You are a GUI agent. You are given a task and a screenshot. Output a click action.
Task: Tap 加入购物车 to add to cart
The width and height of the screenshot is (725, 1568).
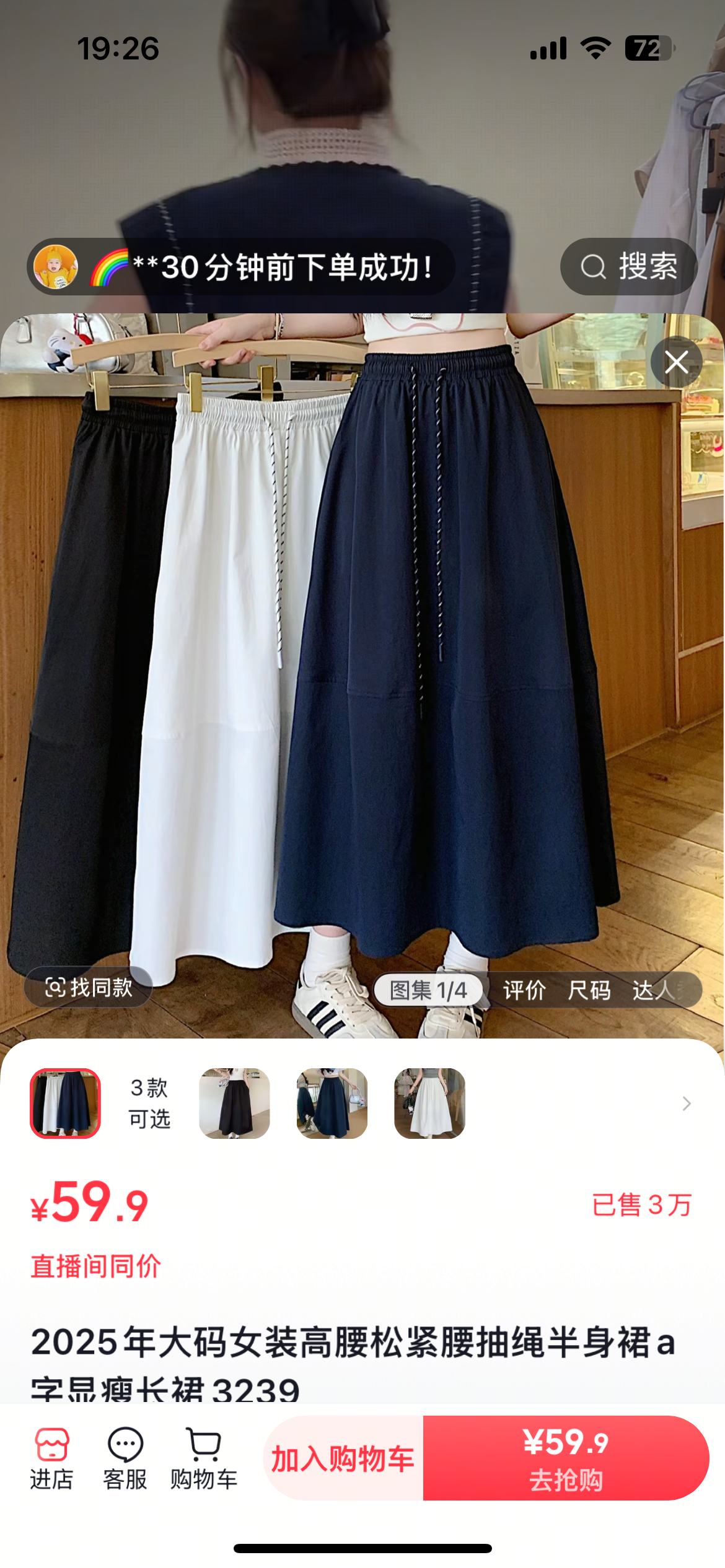pos(343,1458)
